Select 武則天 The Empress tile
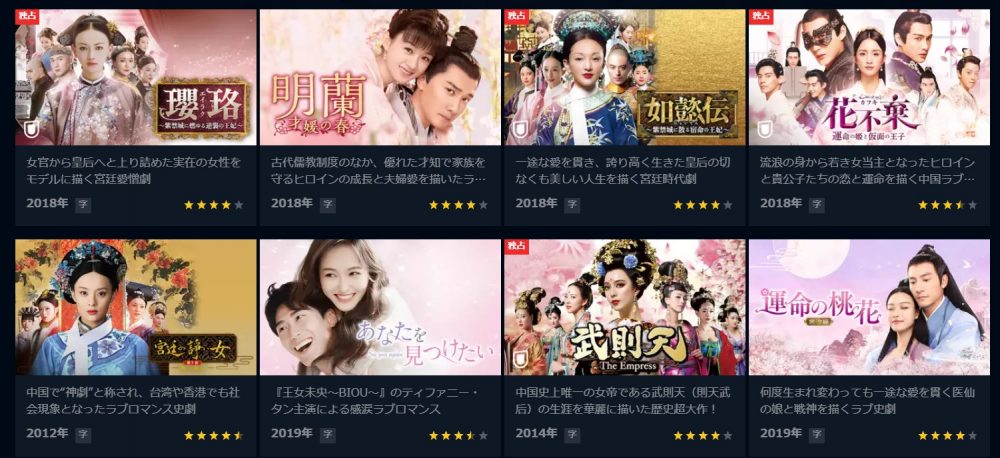Screen dimensions: 1000x458 625,307
